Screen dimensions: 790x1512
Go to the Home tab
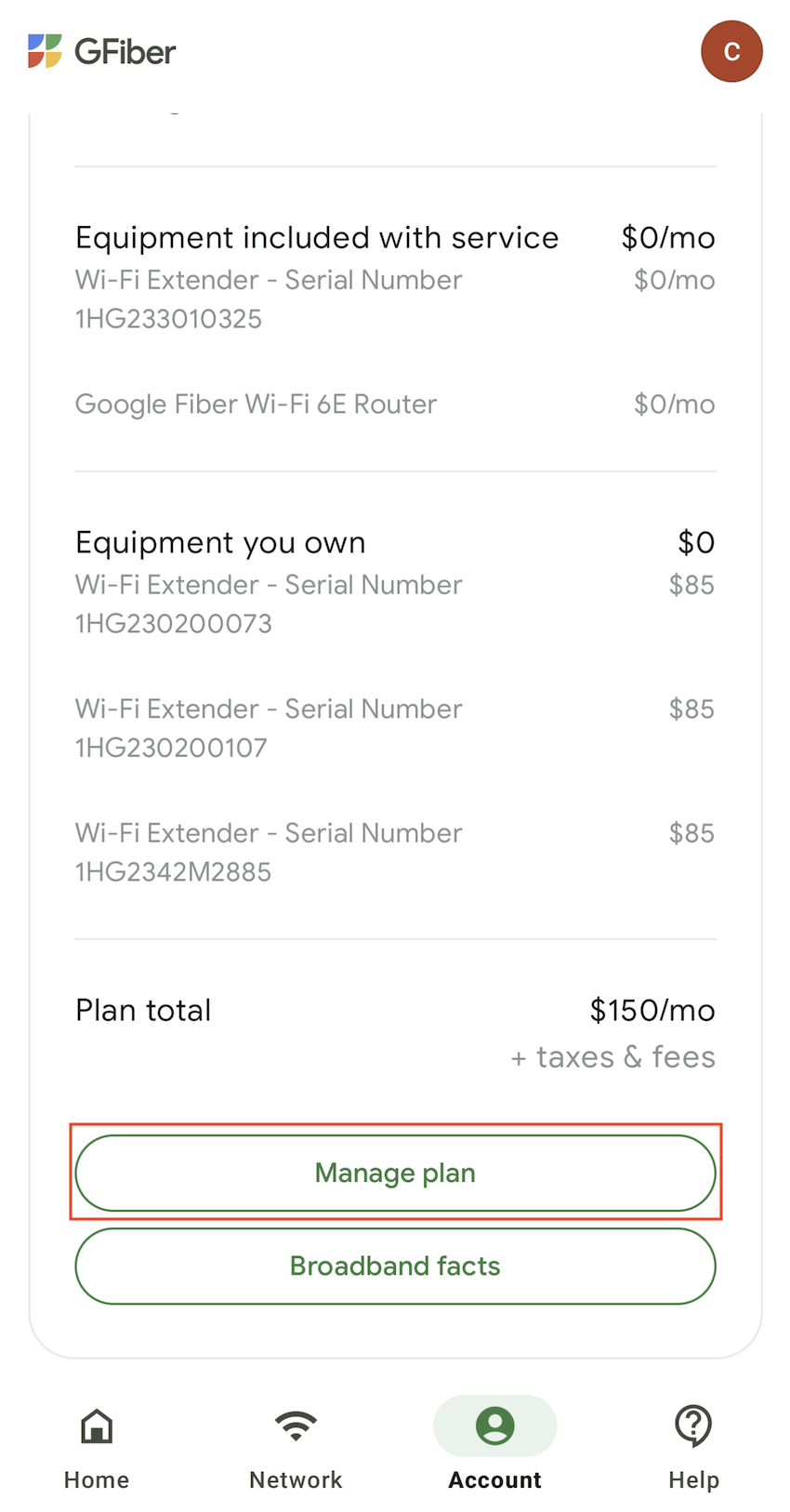point(97,1447)
